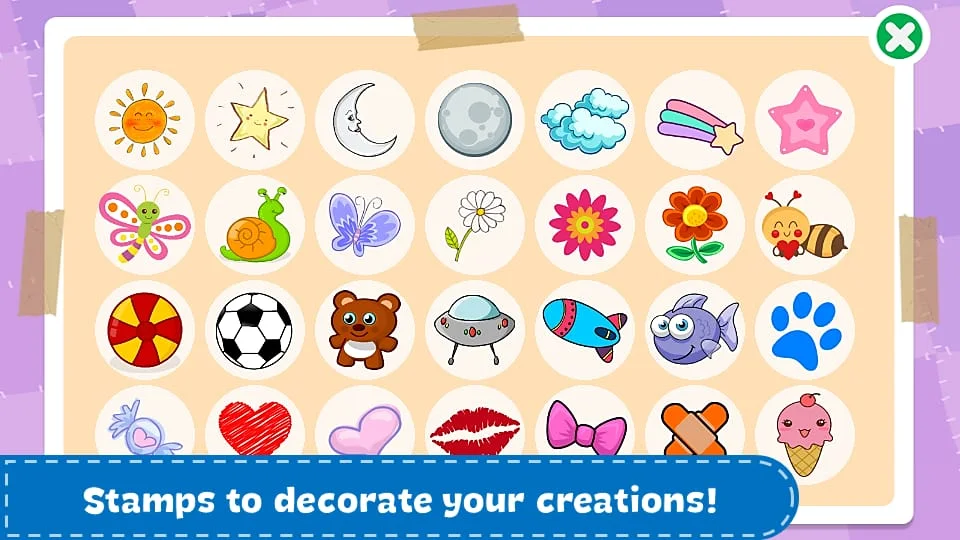
Task: Pick the yellow star stamp
Action: [x=254, y=119]
